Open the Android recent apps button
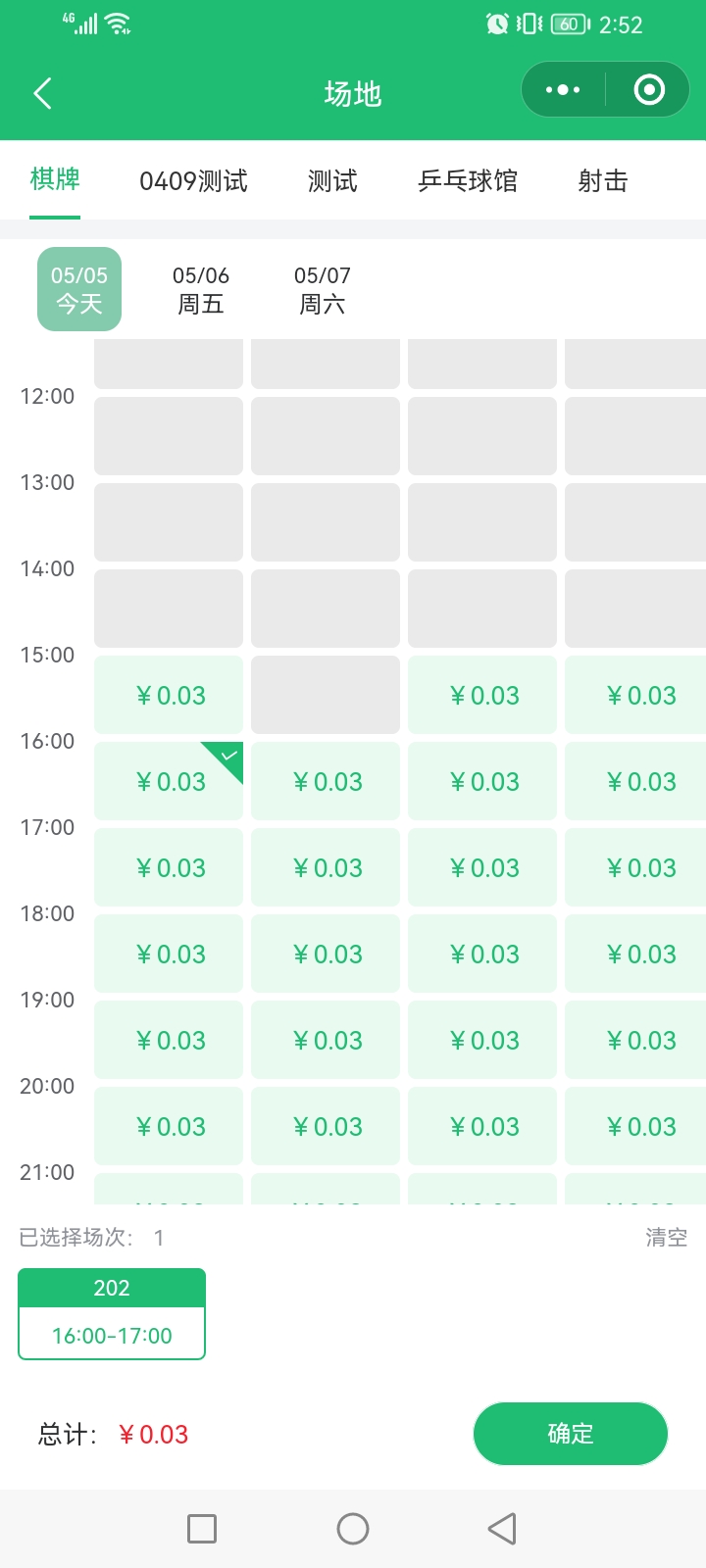The height and width of the screenshot is (1568, 706). [x=202, y=1529]
